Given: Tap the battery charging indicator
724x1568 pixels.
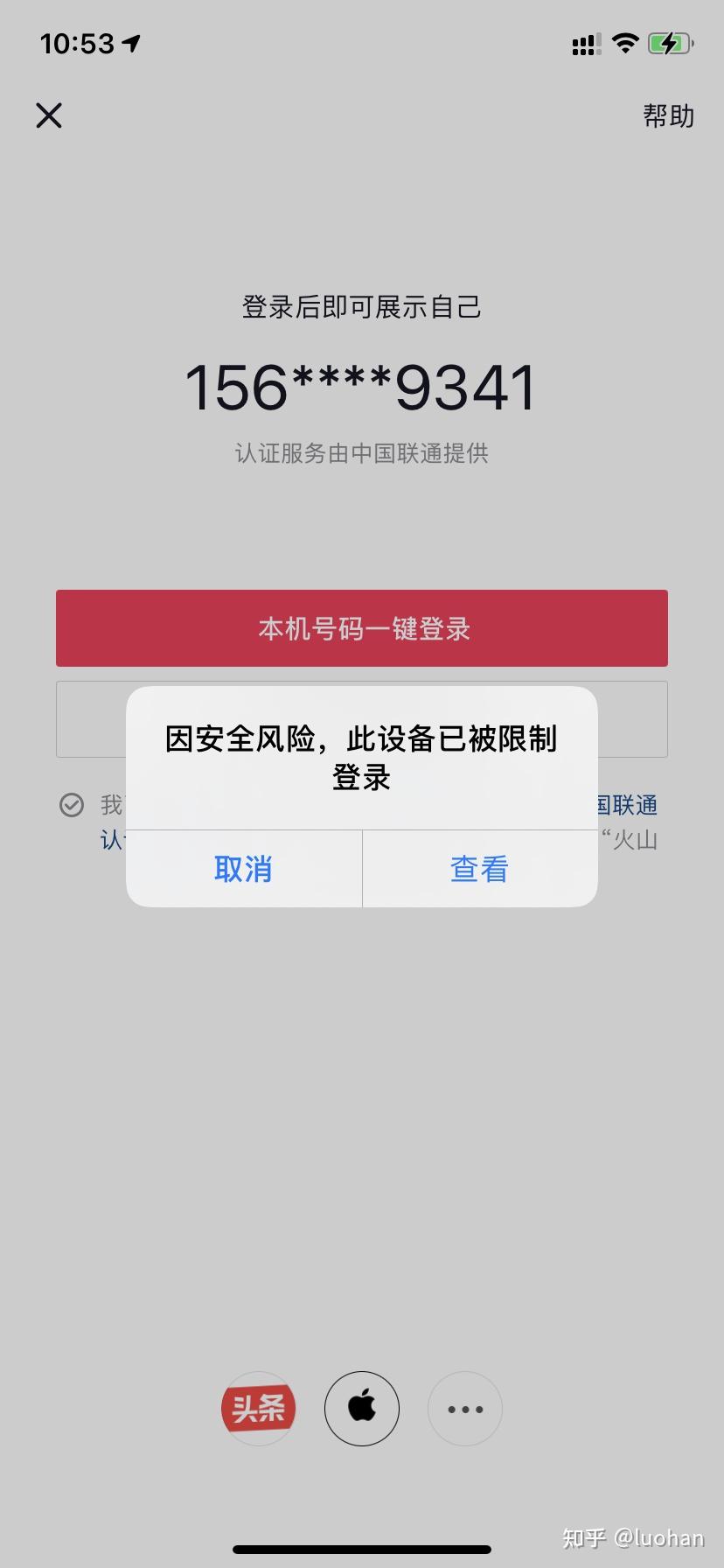Looking at the screenshot, I should 670,42.
